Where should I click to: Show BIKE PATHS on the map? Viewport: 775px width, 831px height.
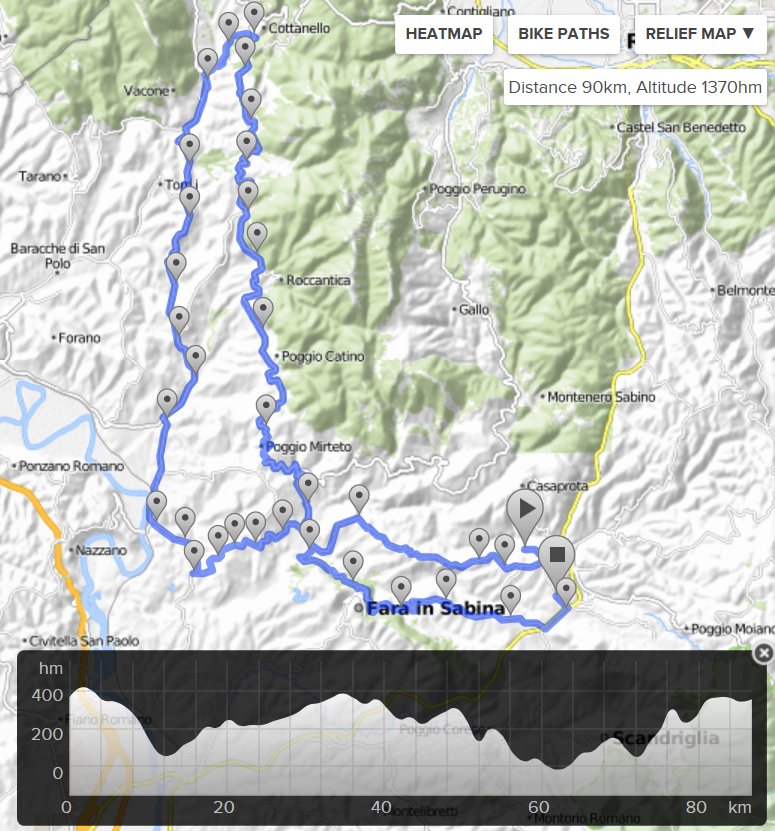(563, 34)
